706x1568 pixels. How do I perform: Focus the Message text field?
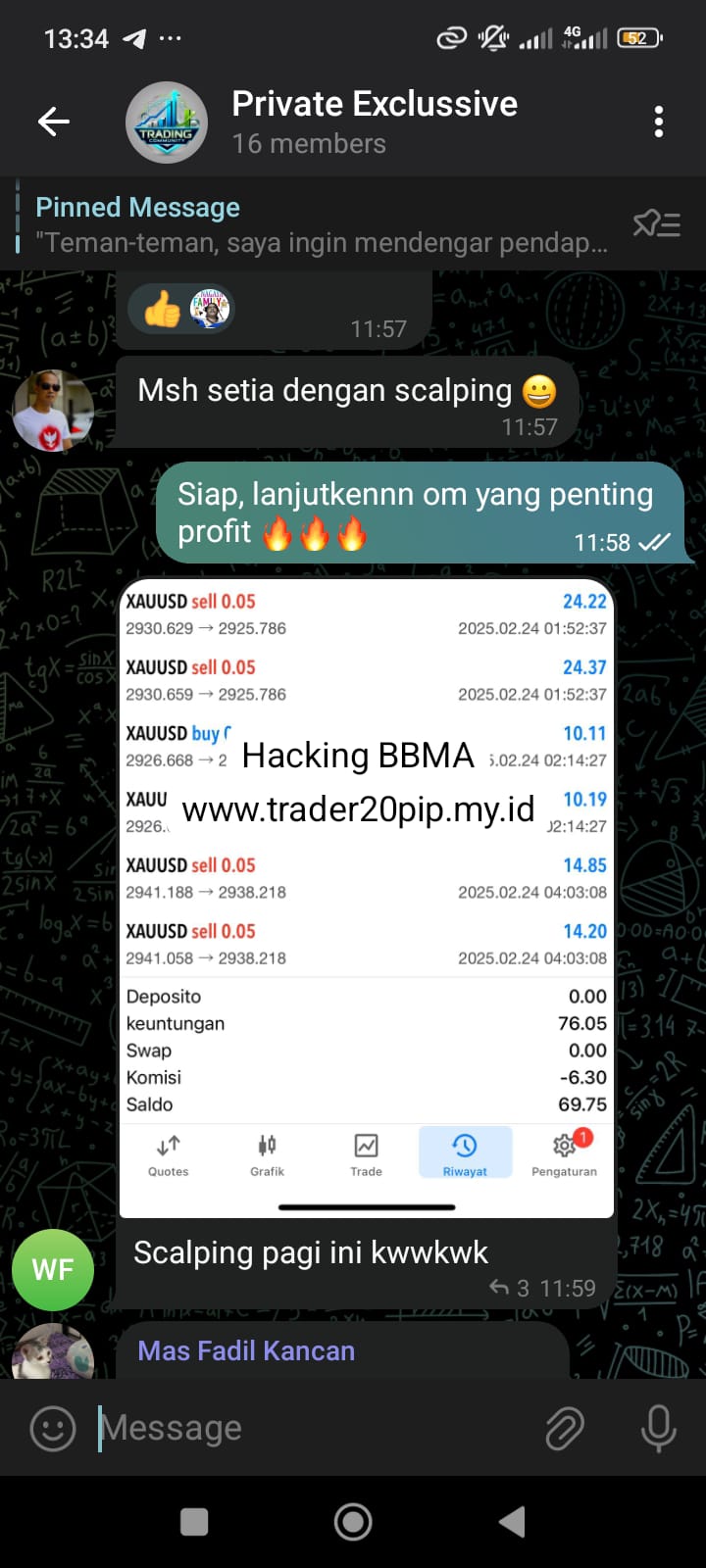pyautogui.click(x=314, y=1428)
